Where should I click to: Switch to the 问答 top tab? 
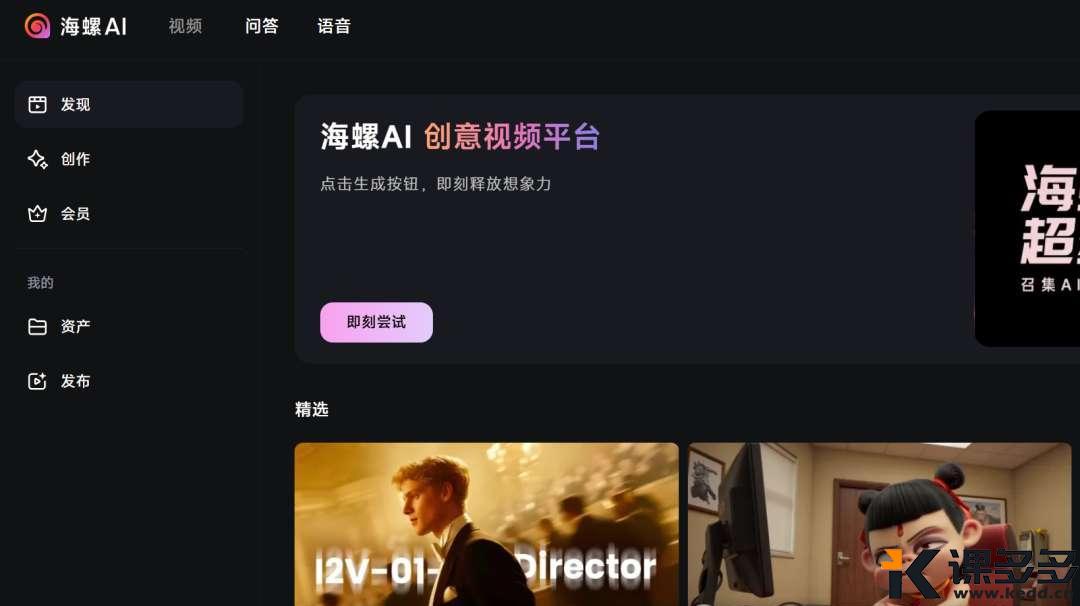tap(261, 26)
